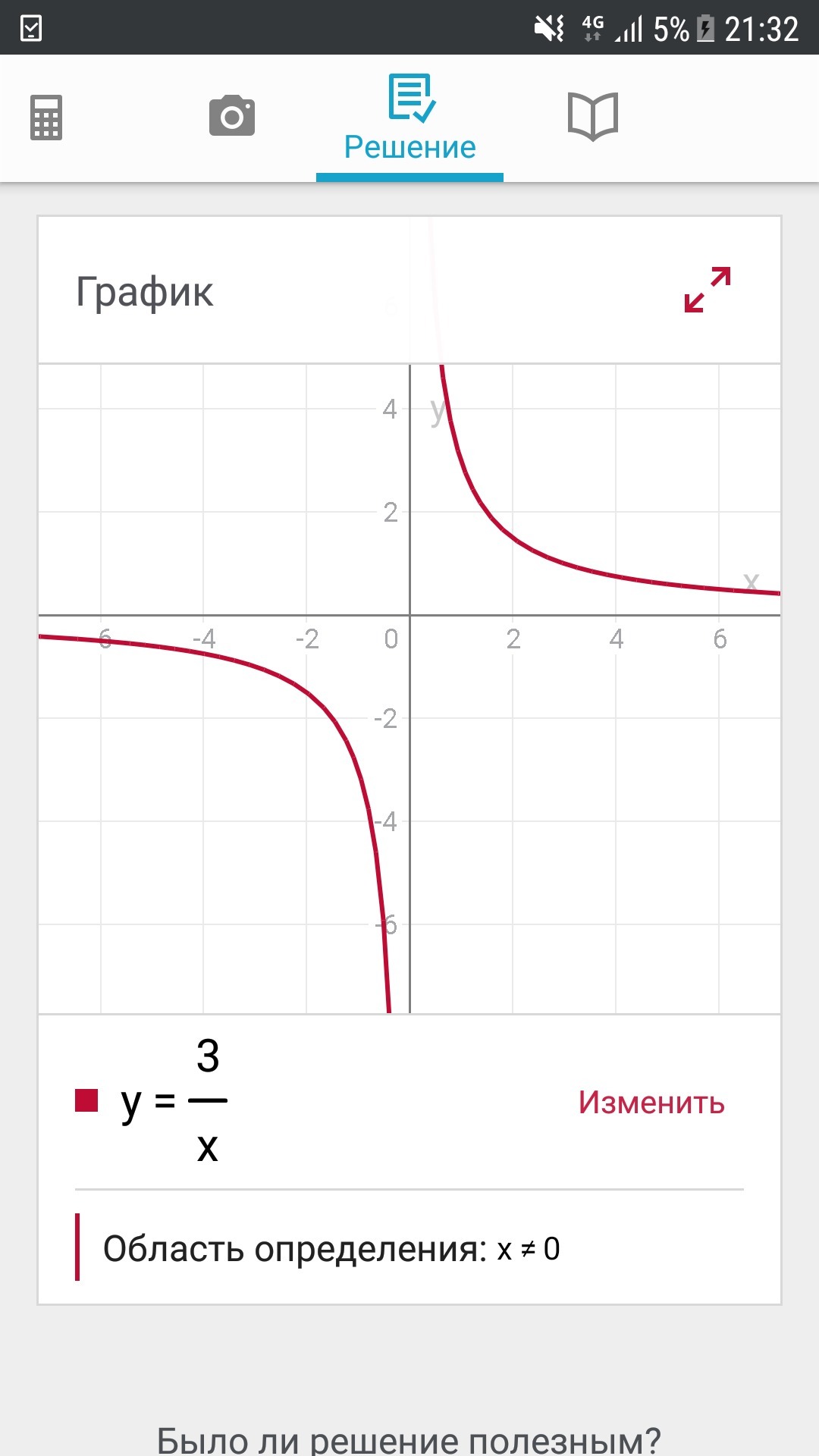Tap Изменить to edit the function

651,1102
